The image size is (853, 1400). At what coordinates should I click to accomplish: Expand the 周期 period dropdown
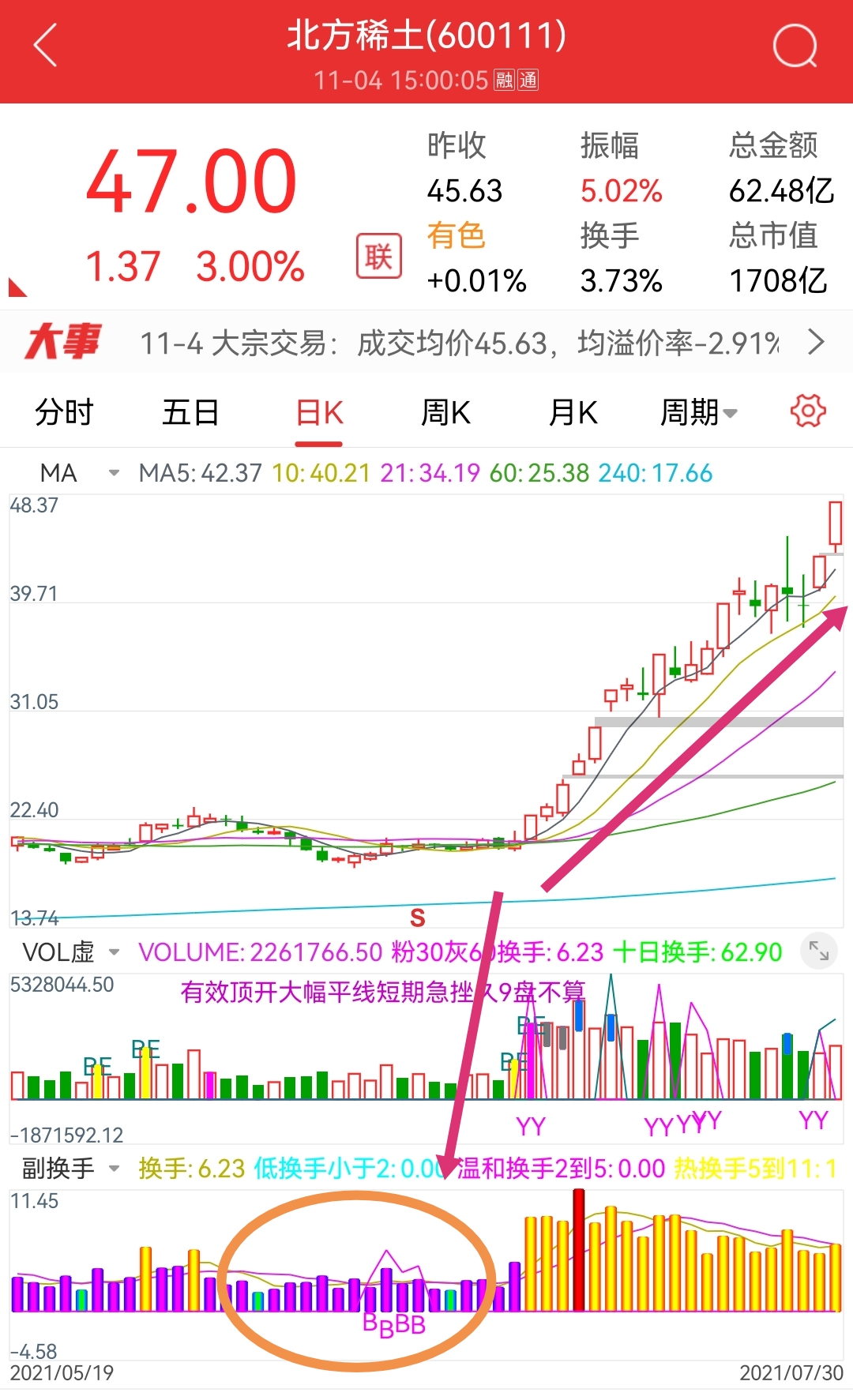(x=698, y=412)
